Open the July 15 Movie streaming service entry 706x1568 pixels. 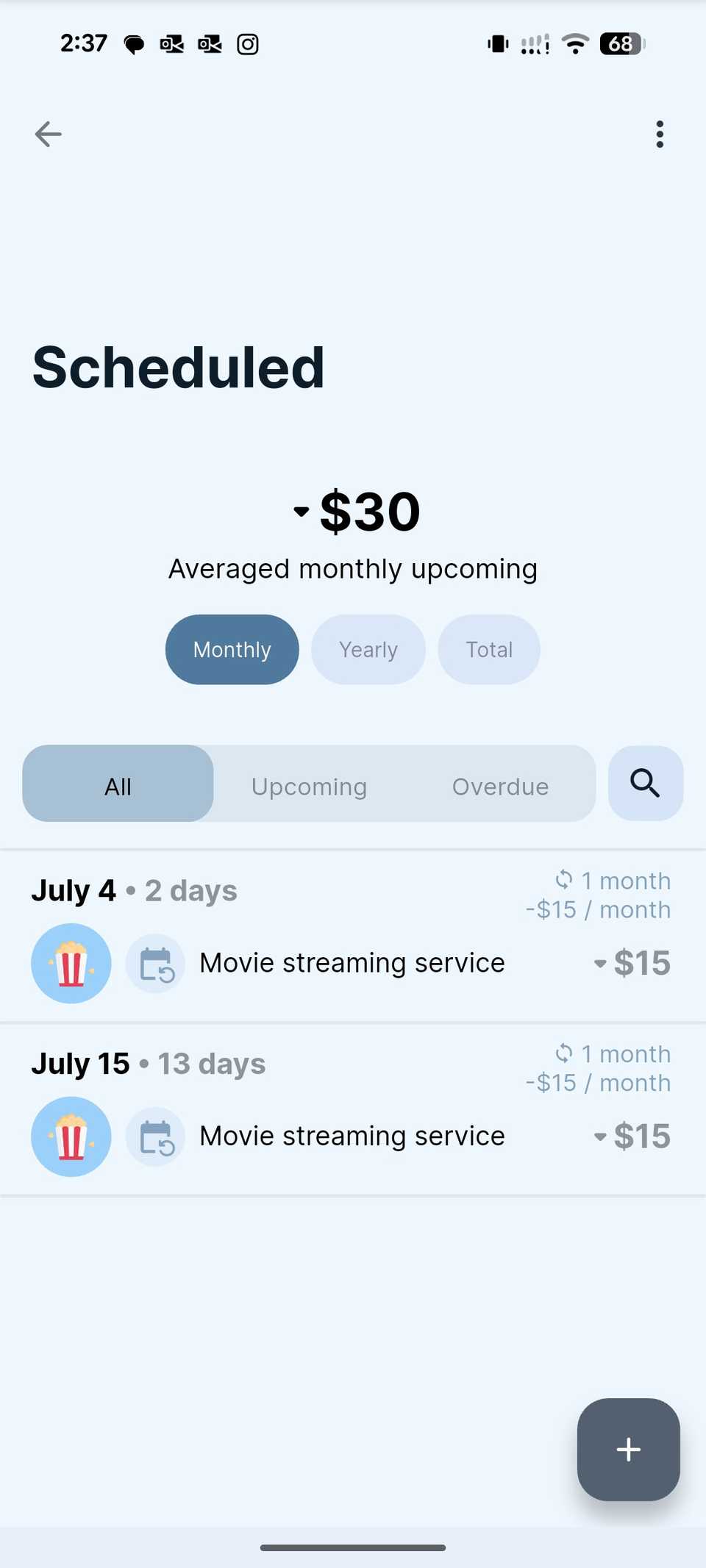point(350,1135)
